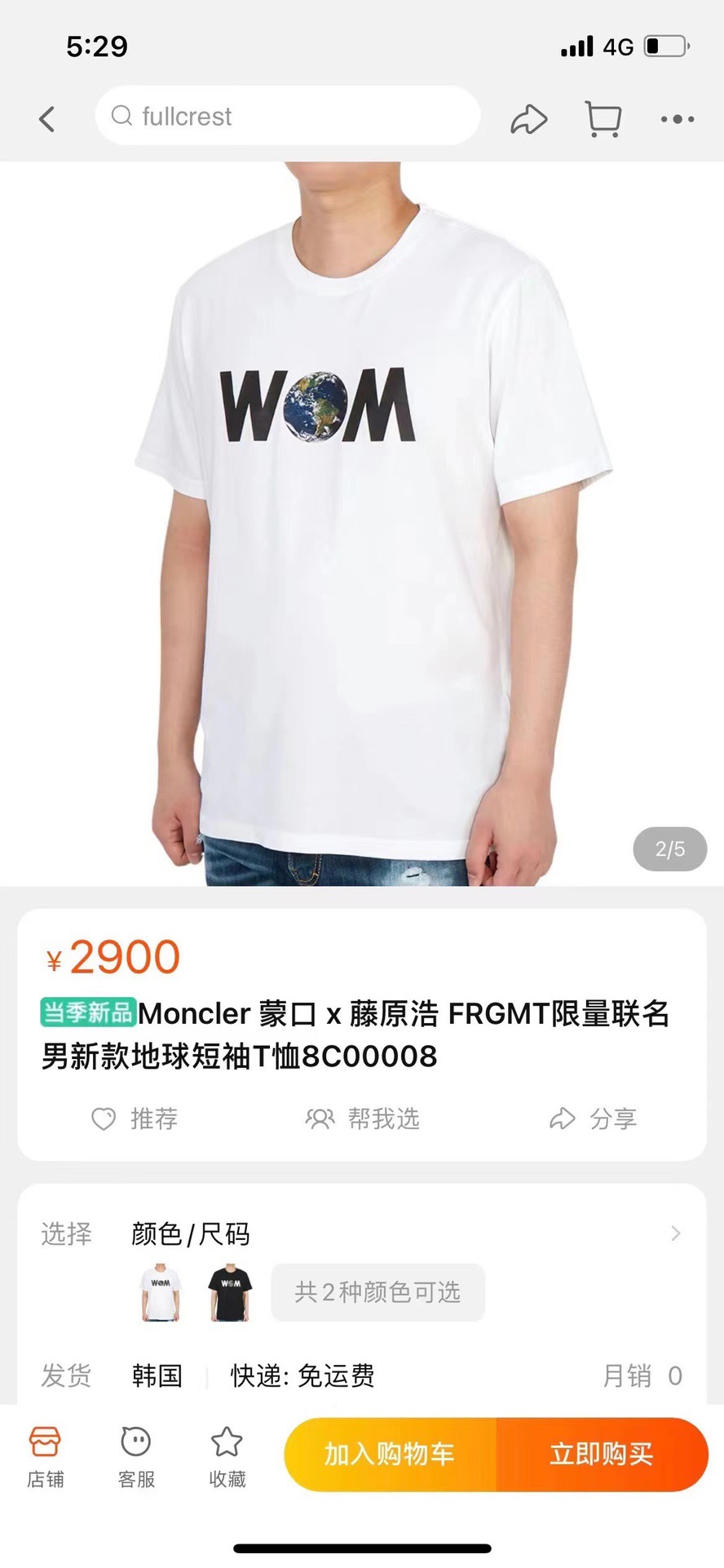Image resolution: width=724 pixels, height=1568 pixels.
Task: Share this product from the top bar
Action: coord(528,119)
